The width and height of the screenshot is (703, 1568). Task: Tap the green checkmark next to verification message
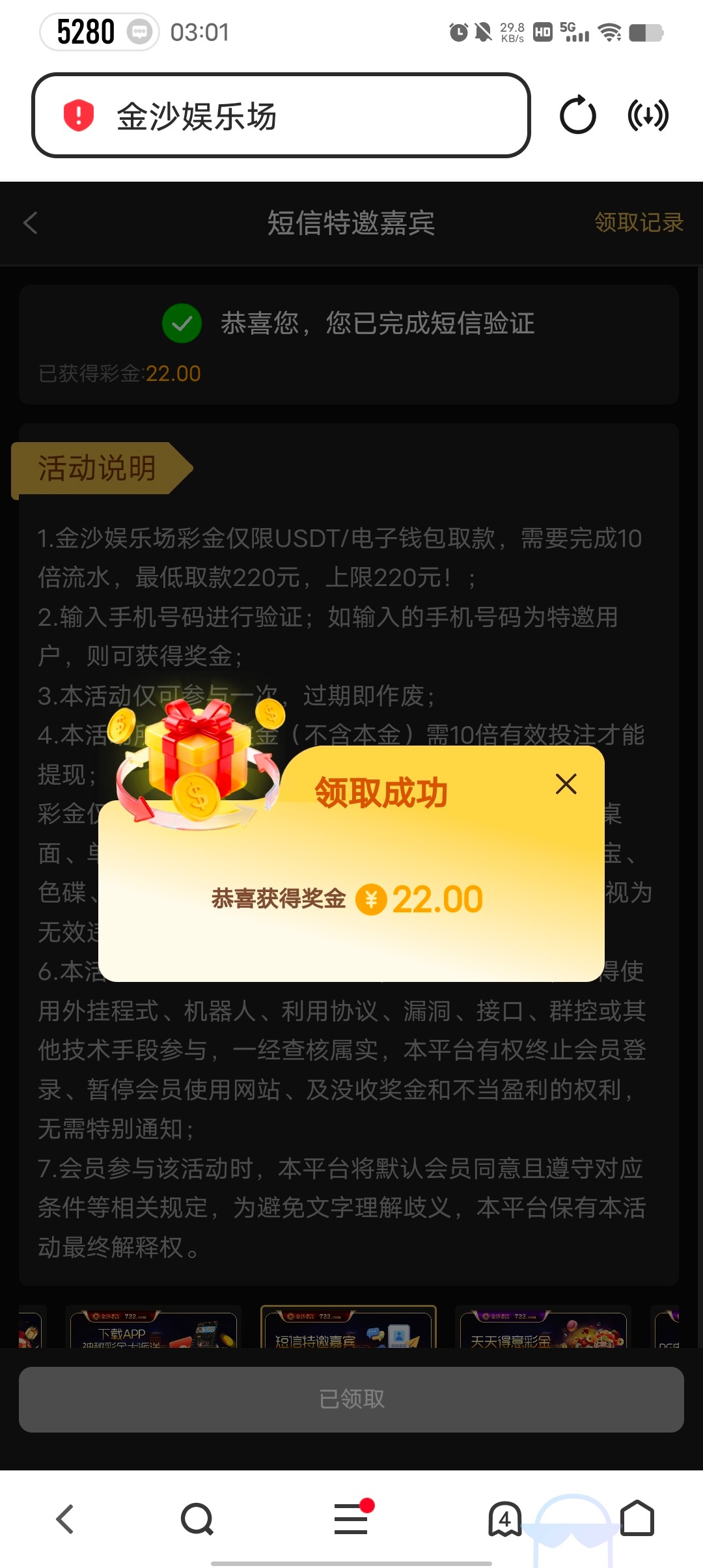[x=181, y=324]
